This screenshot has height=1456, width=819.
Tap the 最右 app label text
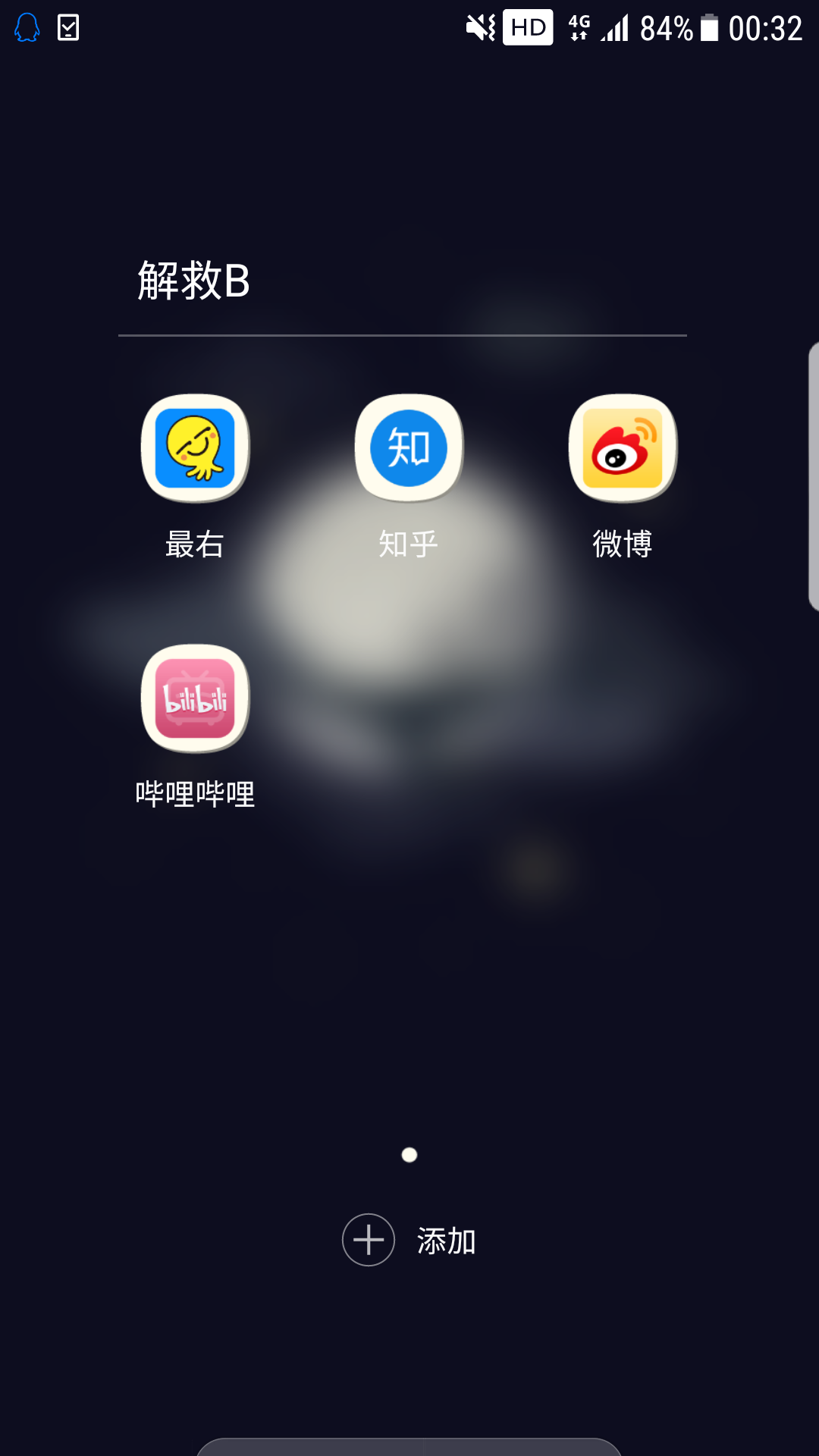pyautogui.click(x=194, y=543)
